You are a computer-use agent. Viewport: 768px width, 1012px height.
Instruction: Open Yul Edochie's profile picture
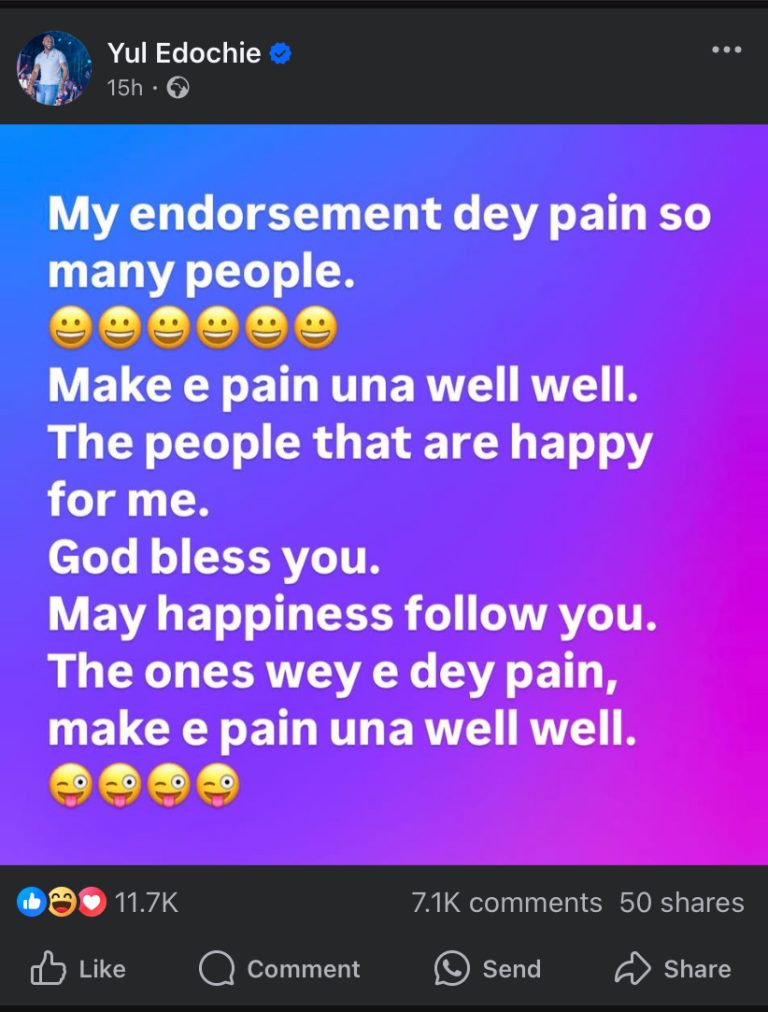(x=54, y=68)
